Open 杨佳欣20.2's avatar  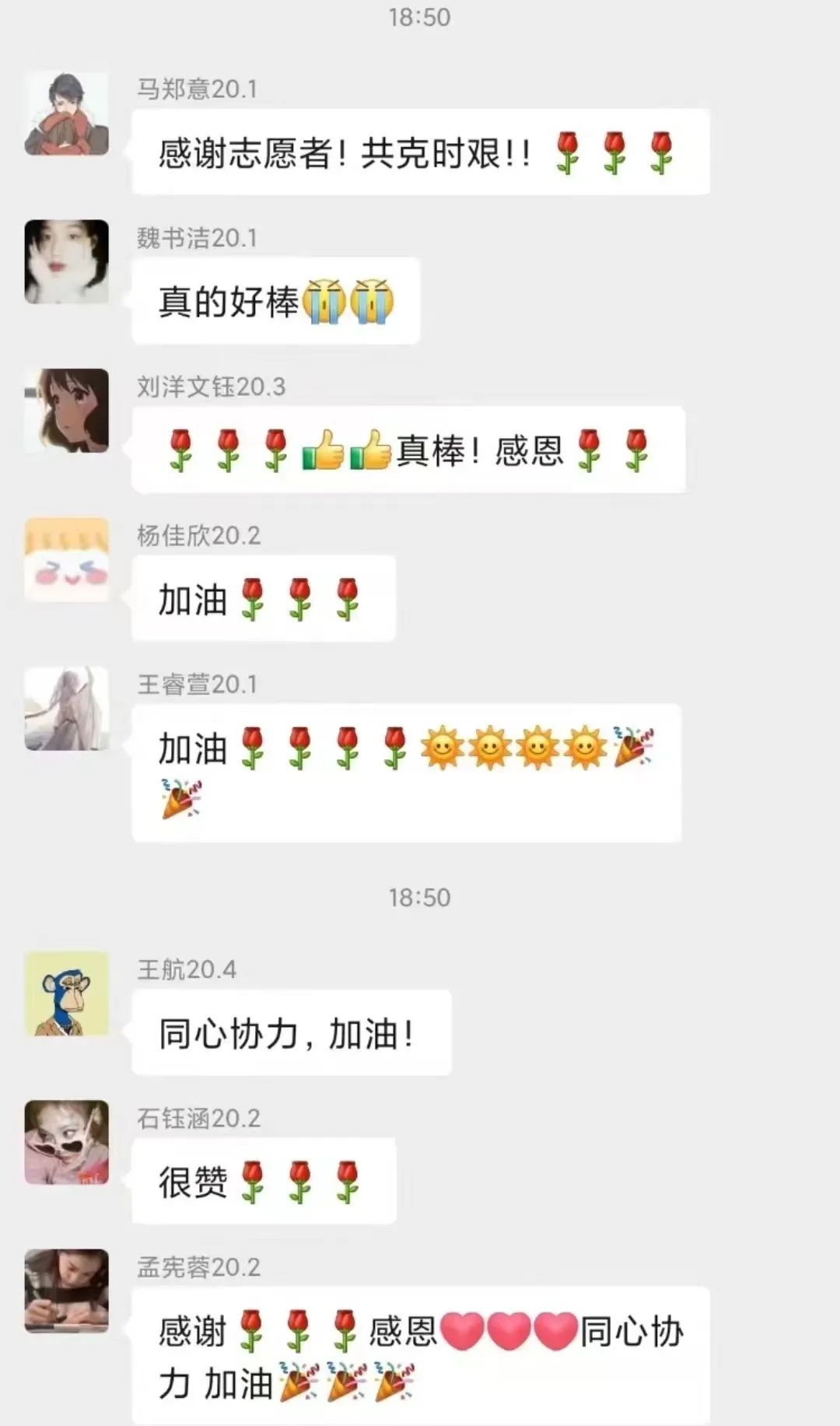coord(67,559)
